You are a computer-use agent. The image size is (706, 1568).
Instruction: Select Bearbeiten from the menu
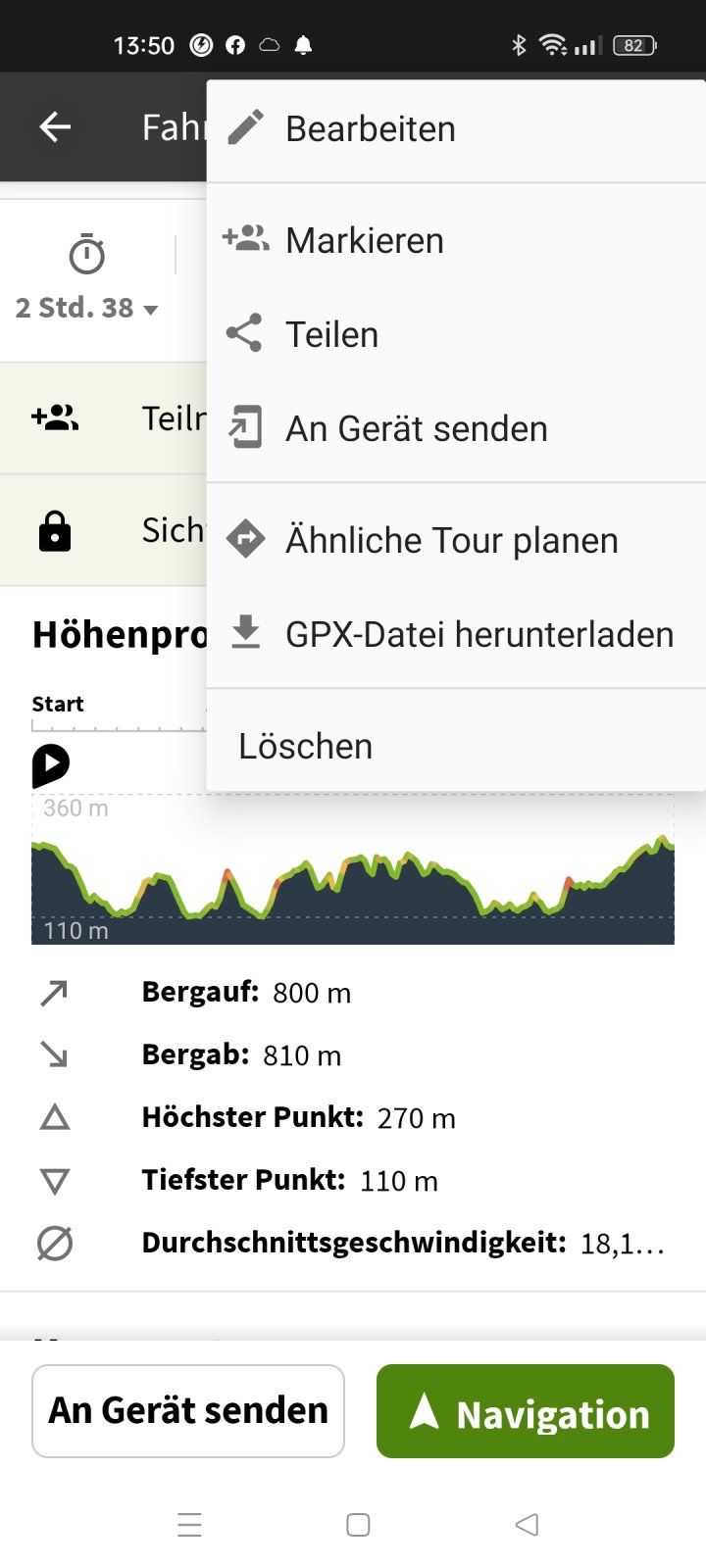point(371,128)
